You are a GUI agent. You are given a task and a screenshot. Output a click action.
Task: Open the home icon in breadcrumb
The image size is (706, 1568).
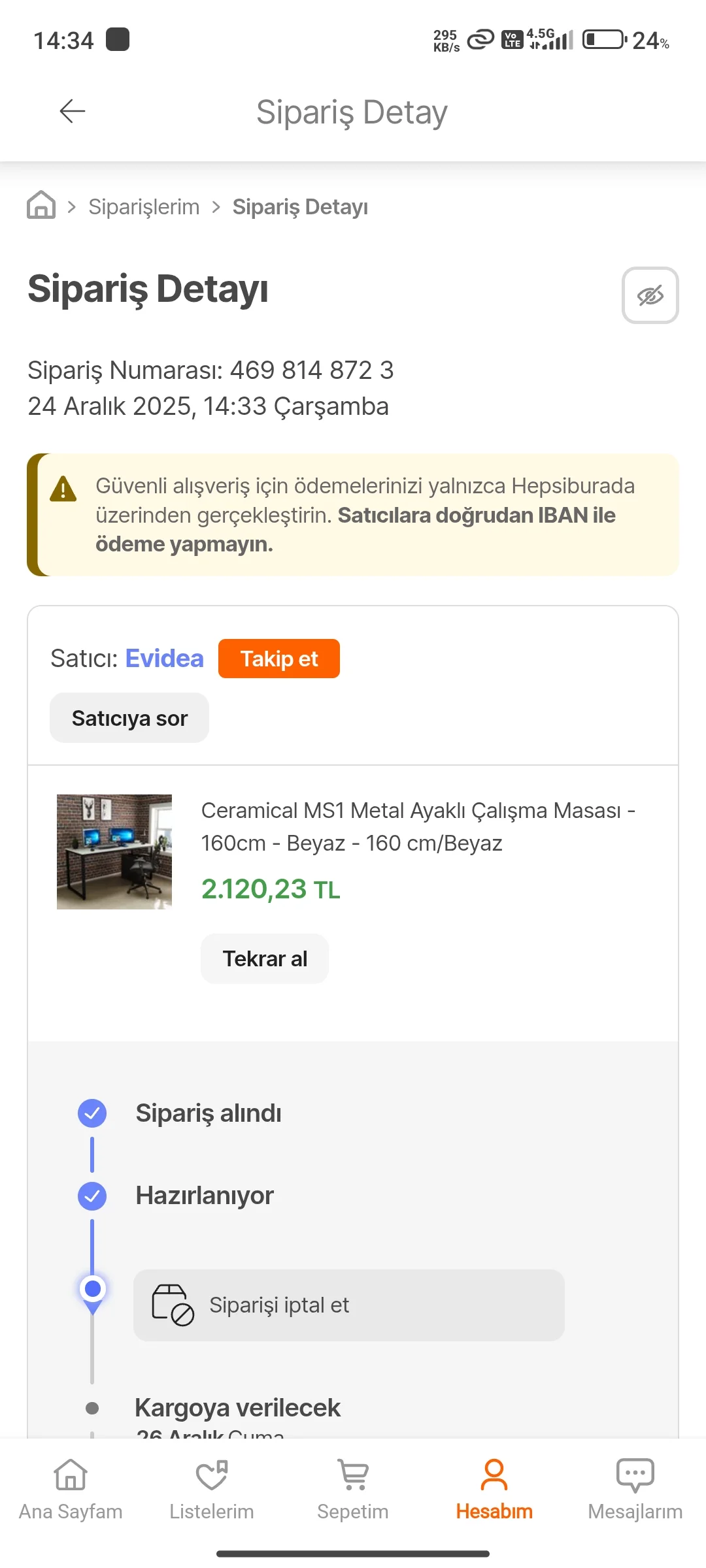[41, 205]
